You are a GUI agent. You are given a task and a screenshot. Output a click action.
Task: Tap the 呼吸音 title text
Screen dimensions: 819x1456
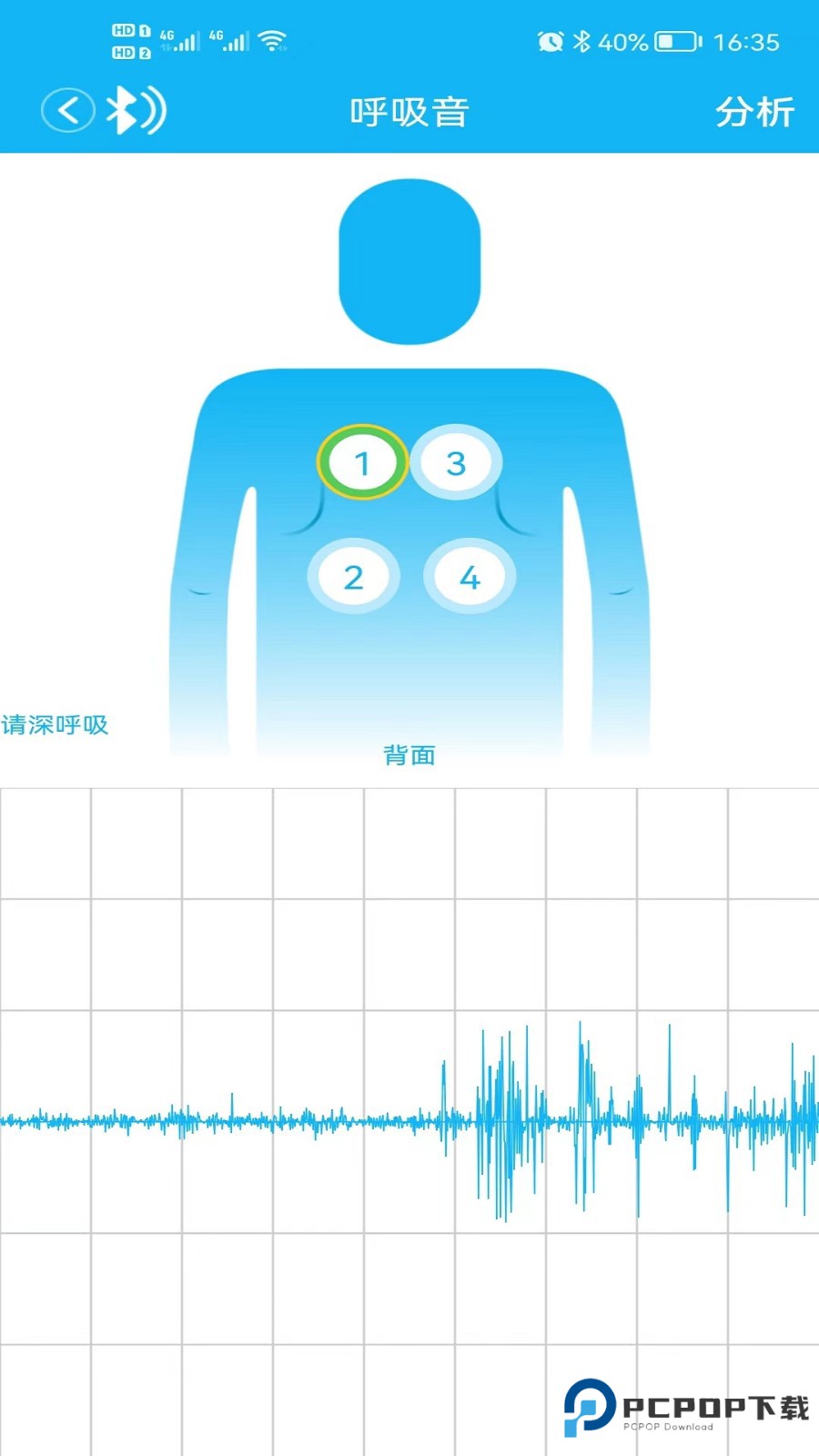tap(409, 110)
